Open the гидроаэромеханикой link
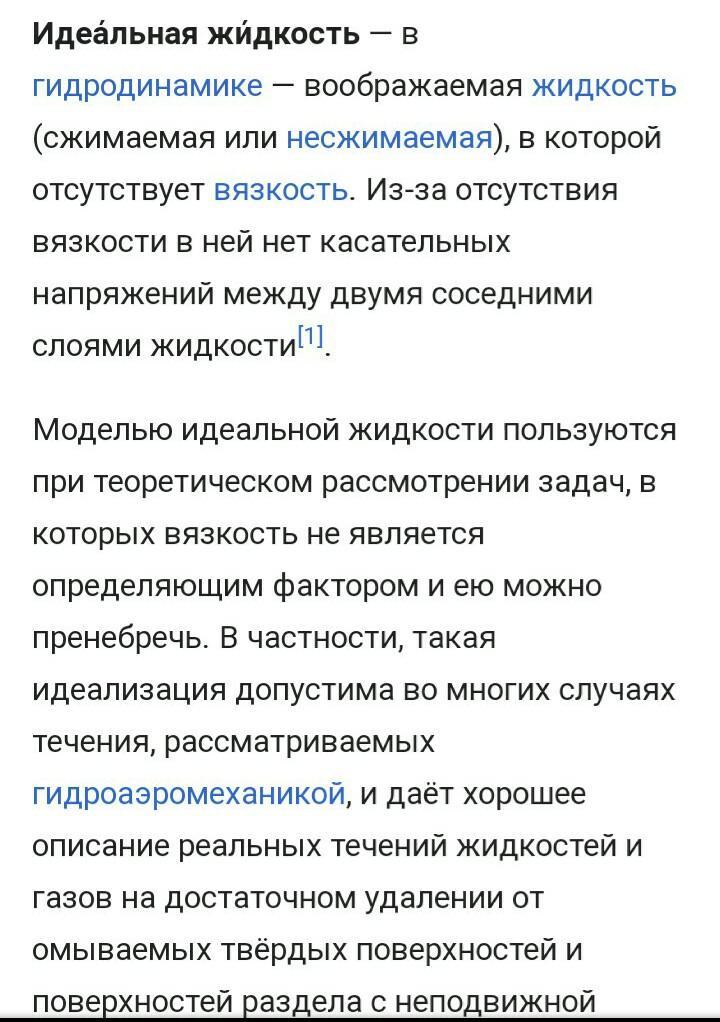Viewport: 720px width, 1022px height. [x=188, y=794]
